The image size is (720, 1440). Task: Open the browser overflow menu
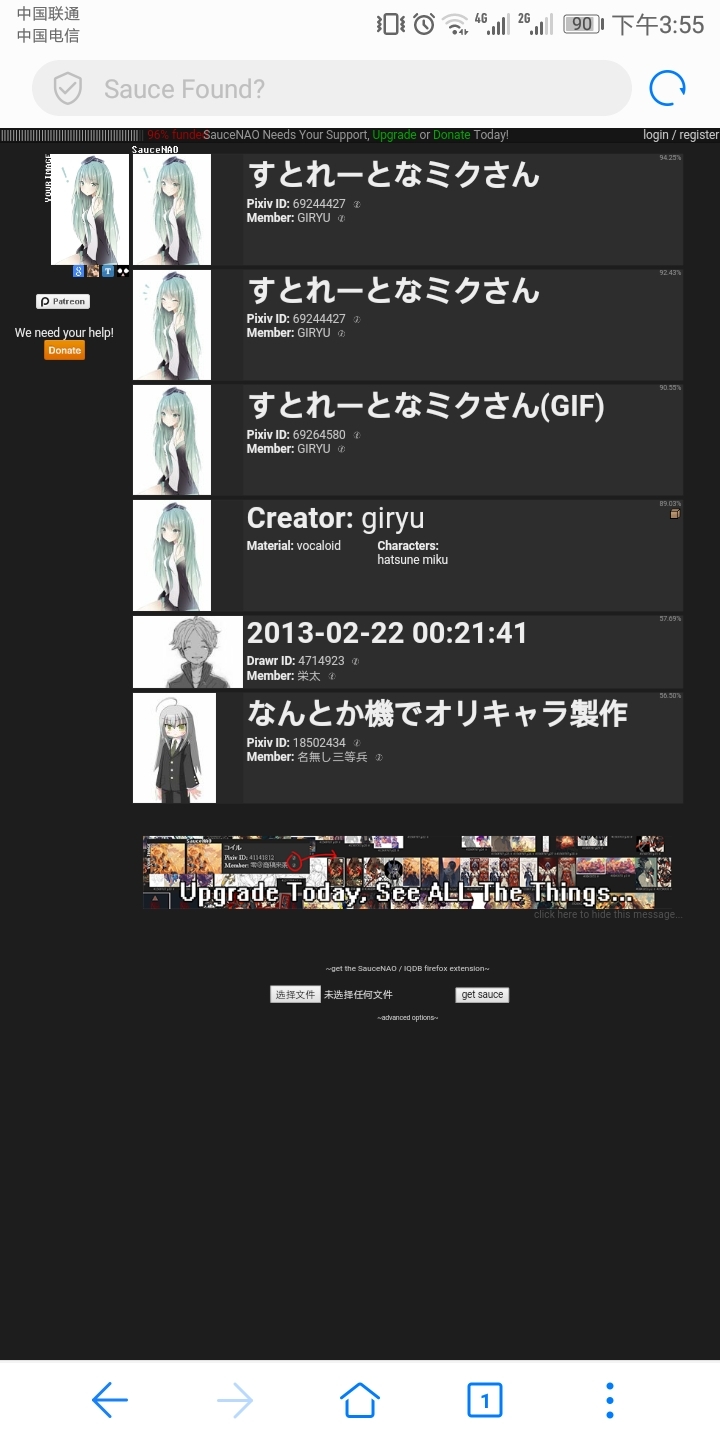click(x=609, y=1400)
